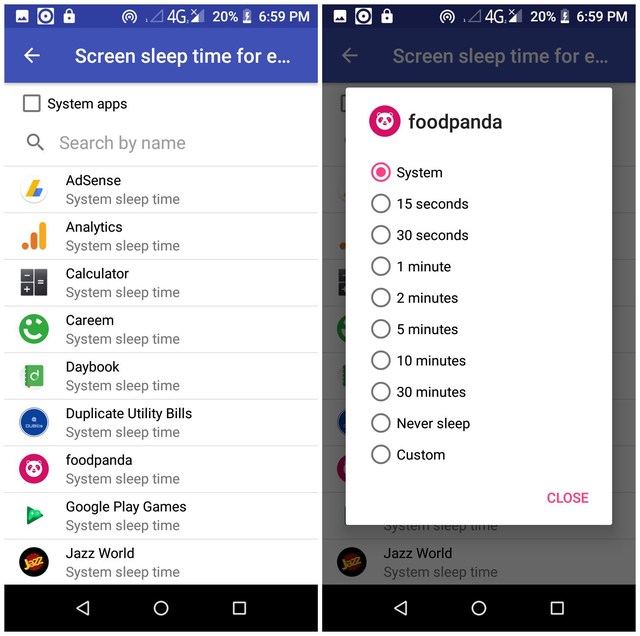Select 1 minute sleep time
This screenshot has height=636, width=640.
click(381, 266)
